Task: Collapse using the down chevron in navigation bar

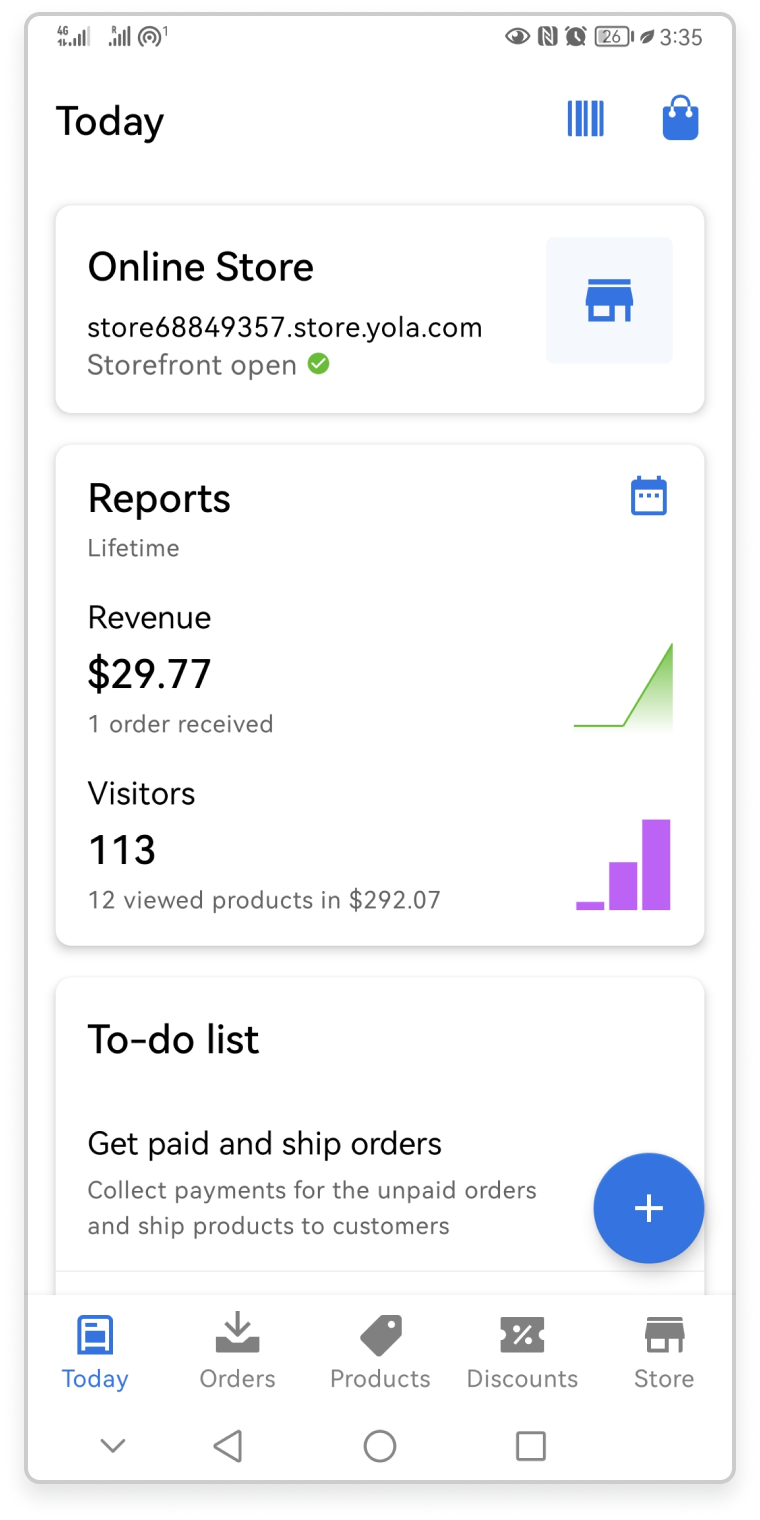Action: [x=112, y=1445]
